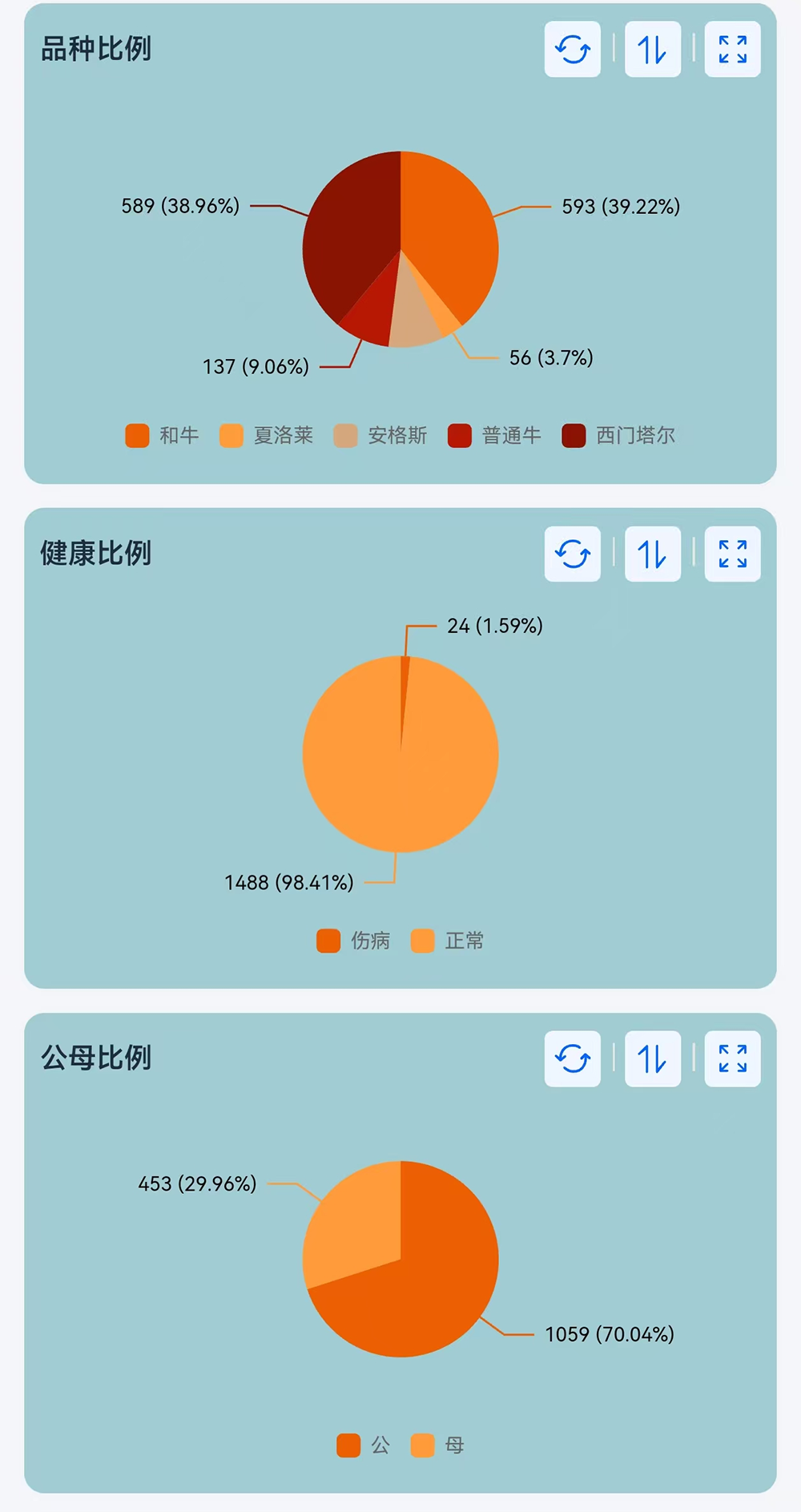Toggle the 普通牛 legend item
Image resolution: width=801 pixels, height=1512 pixels.
pyautogui.click(x=495, y=435)
